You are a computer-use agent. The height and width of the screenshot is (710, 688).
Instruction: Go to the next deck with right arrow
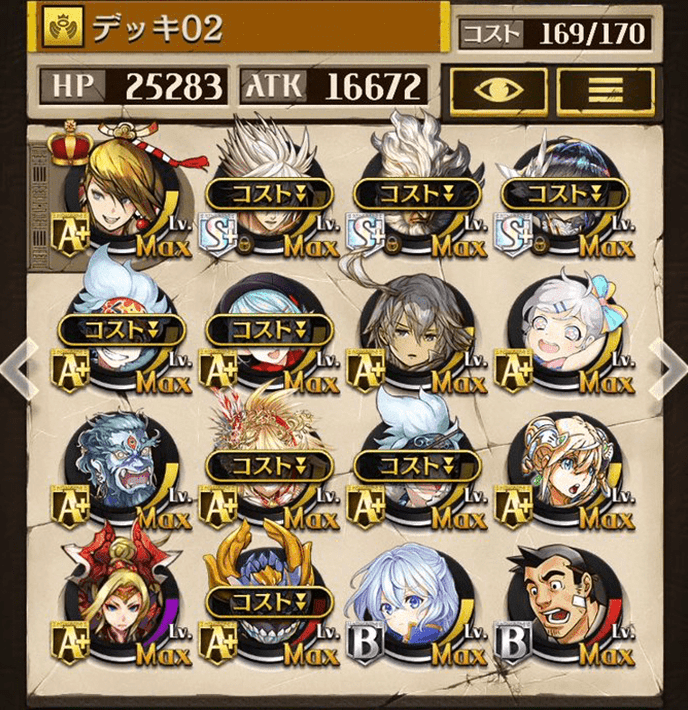(667, 365)
